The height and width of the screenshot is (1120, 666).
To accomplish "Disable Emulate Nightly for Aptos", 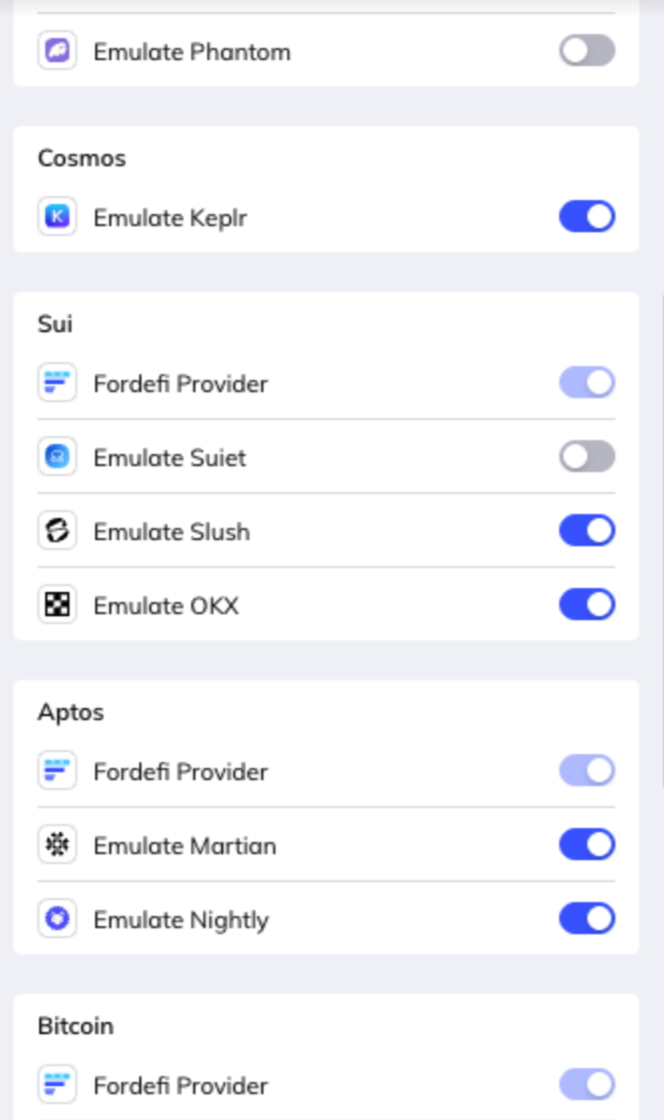I will click(x=587, y=919).
